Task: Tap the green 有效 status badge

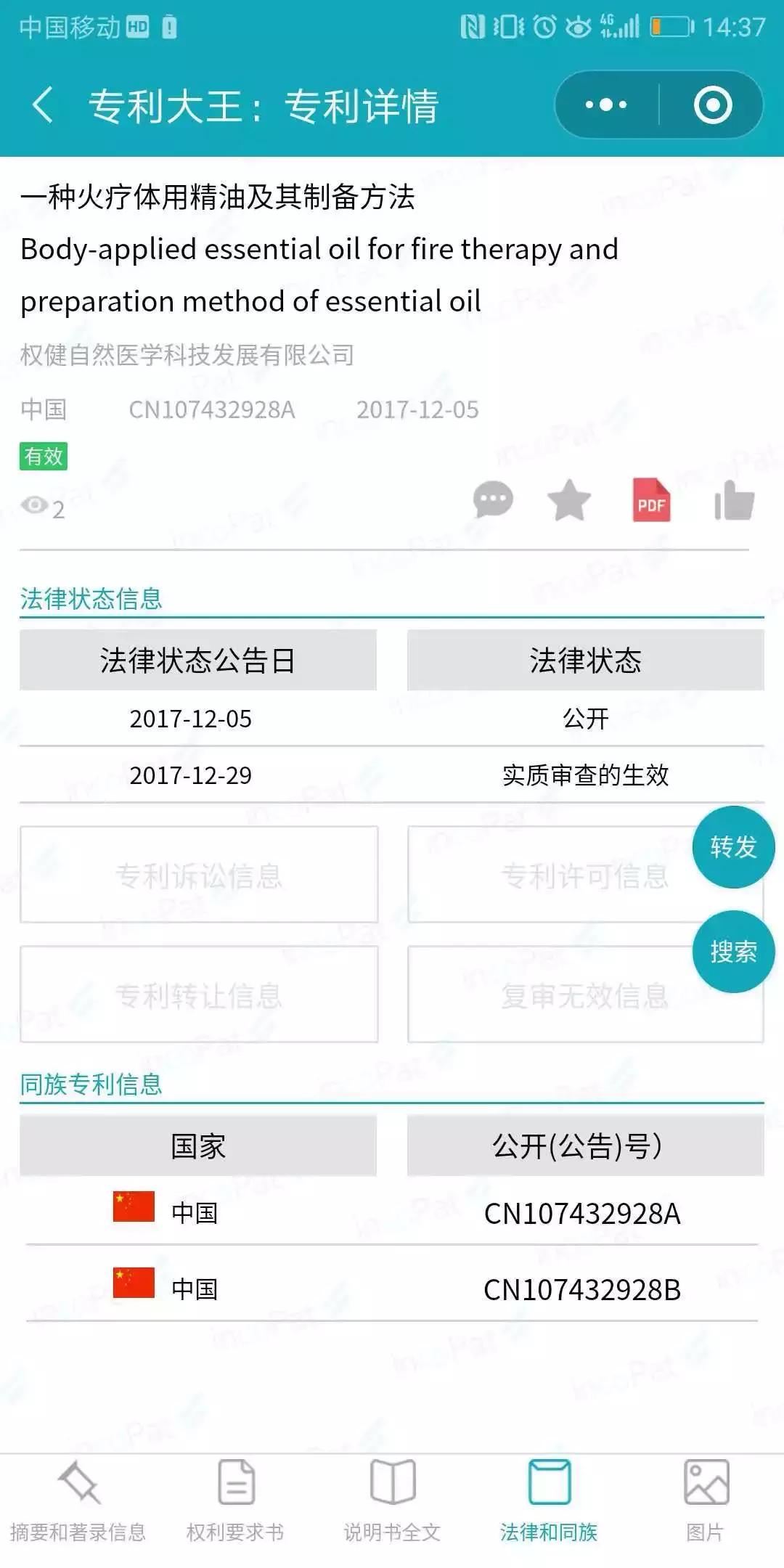Action: (x=44, y=457)
